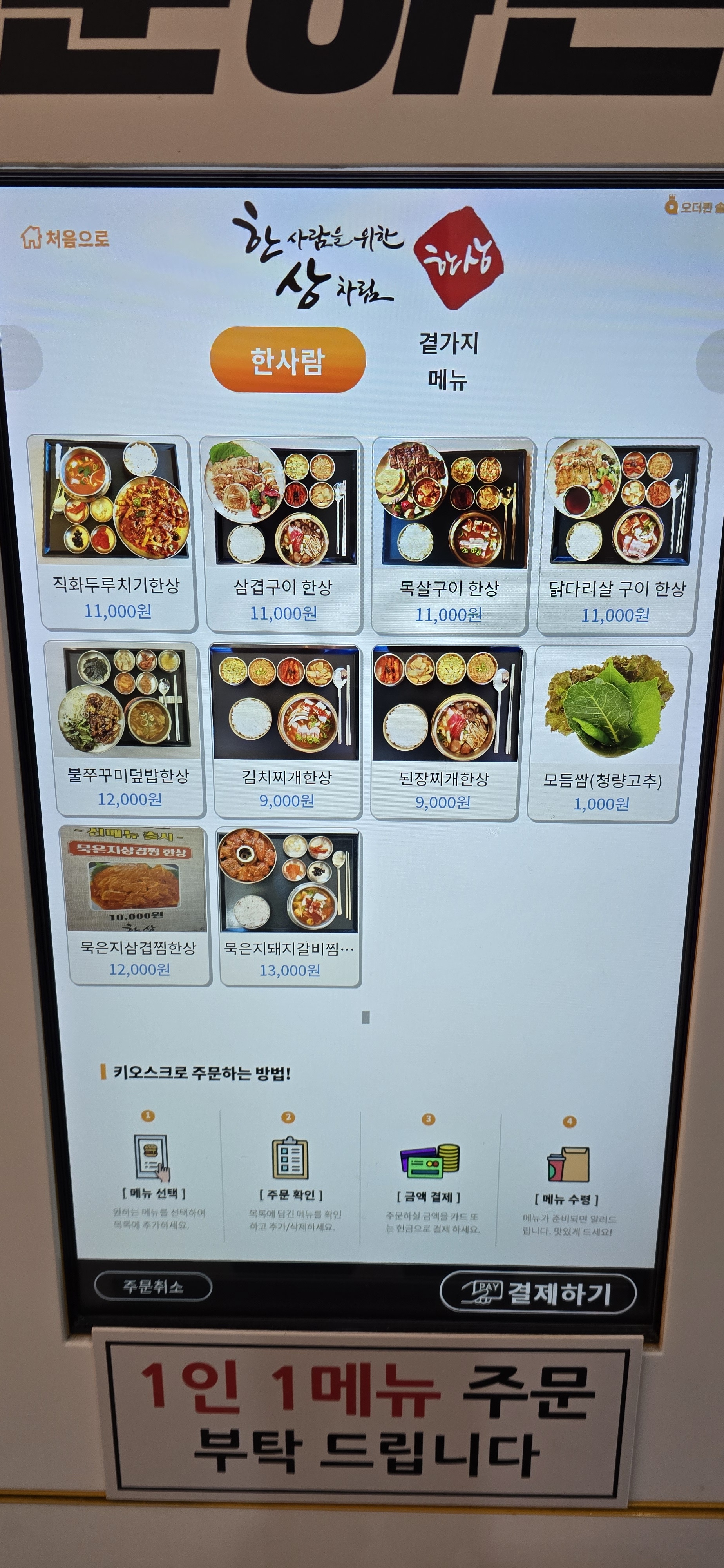Screen dimensions: 724x1568
Task: Select the 한사람 category tab
Action: (x=287, y=360)
